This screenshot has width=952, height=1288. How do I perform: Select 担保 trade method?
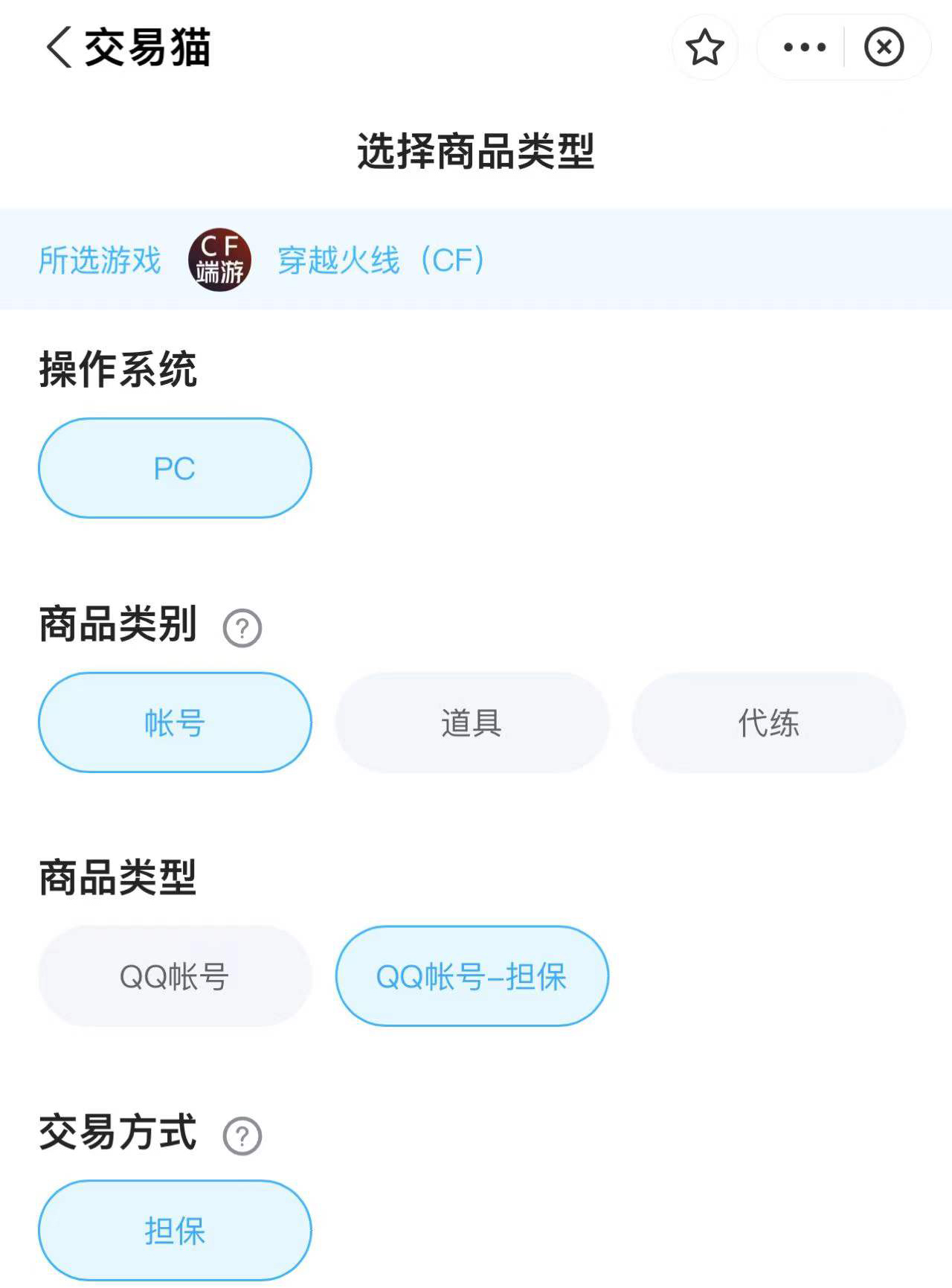[175, 1230]
